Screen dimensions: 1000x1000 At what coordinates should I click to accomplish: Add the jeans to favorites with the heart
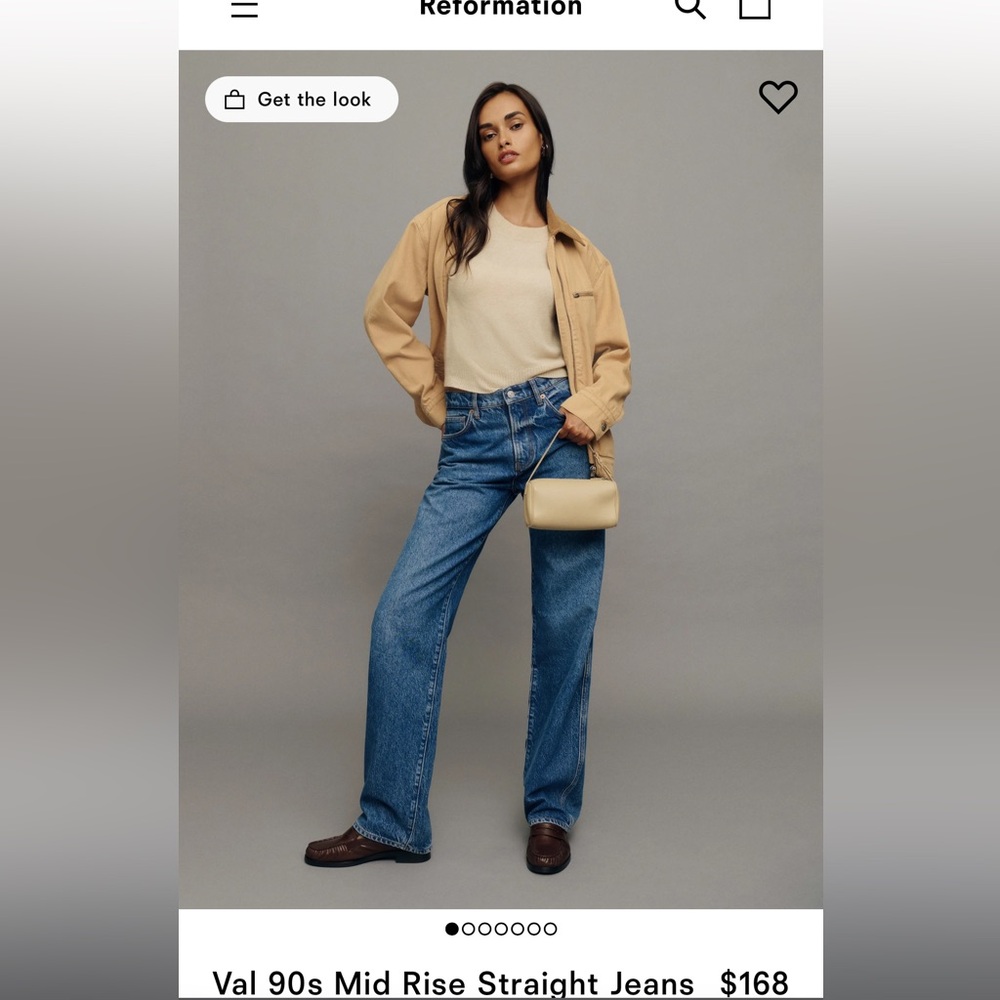(778, 97)
